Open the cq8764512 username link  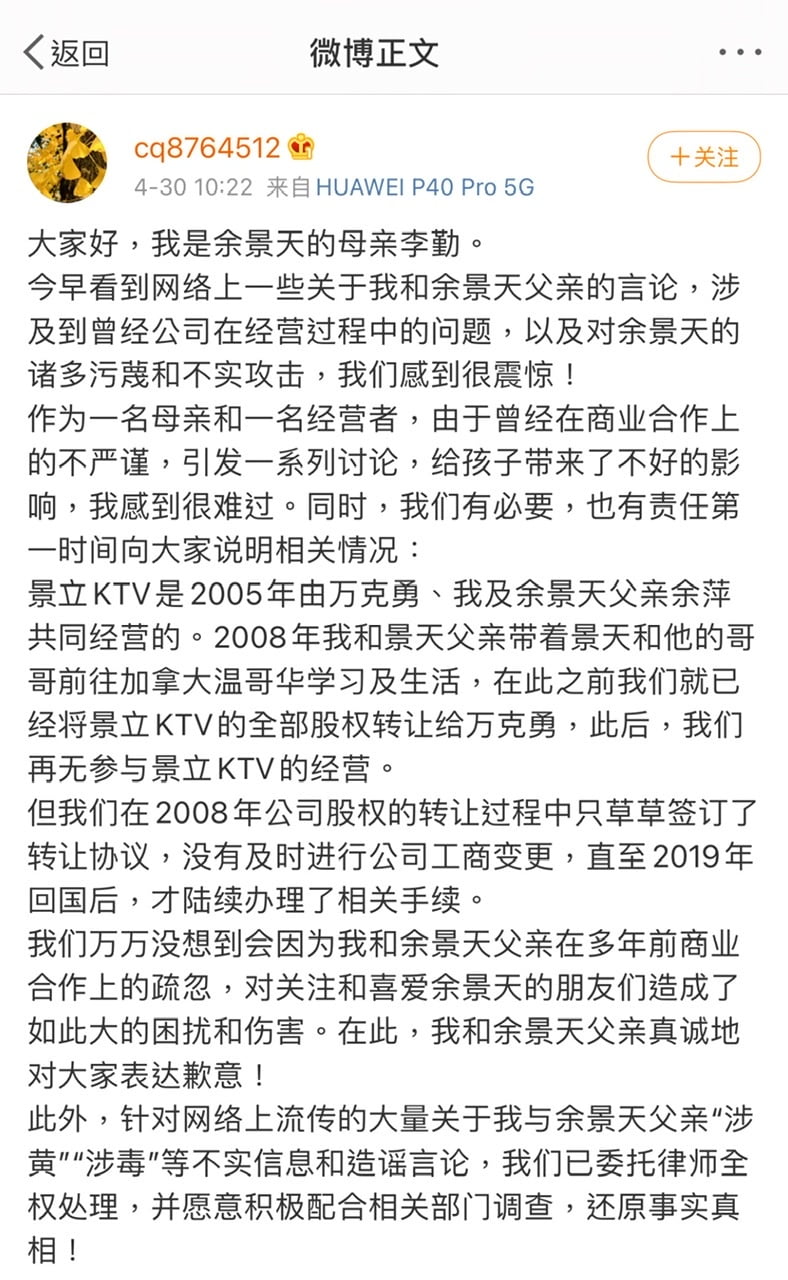pos(207,148)
